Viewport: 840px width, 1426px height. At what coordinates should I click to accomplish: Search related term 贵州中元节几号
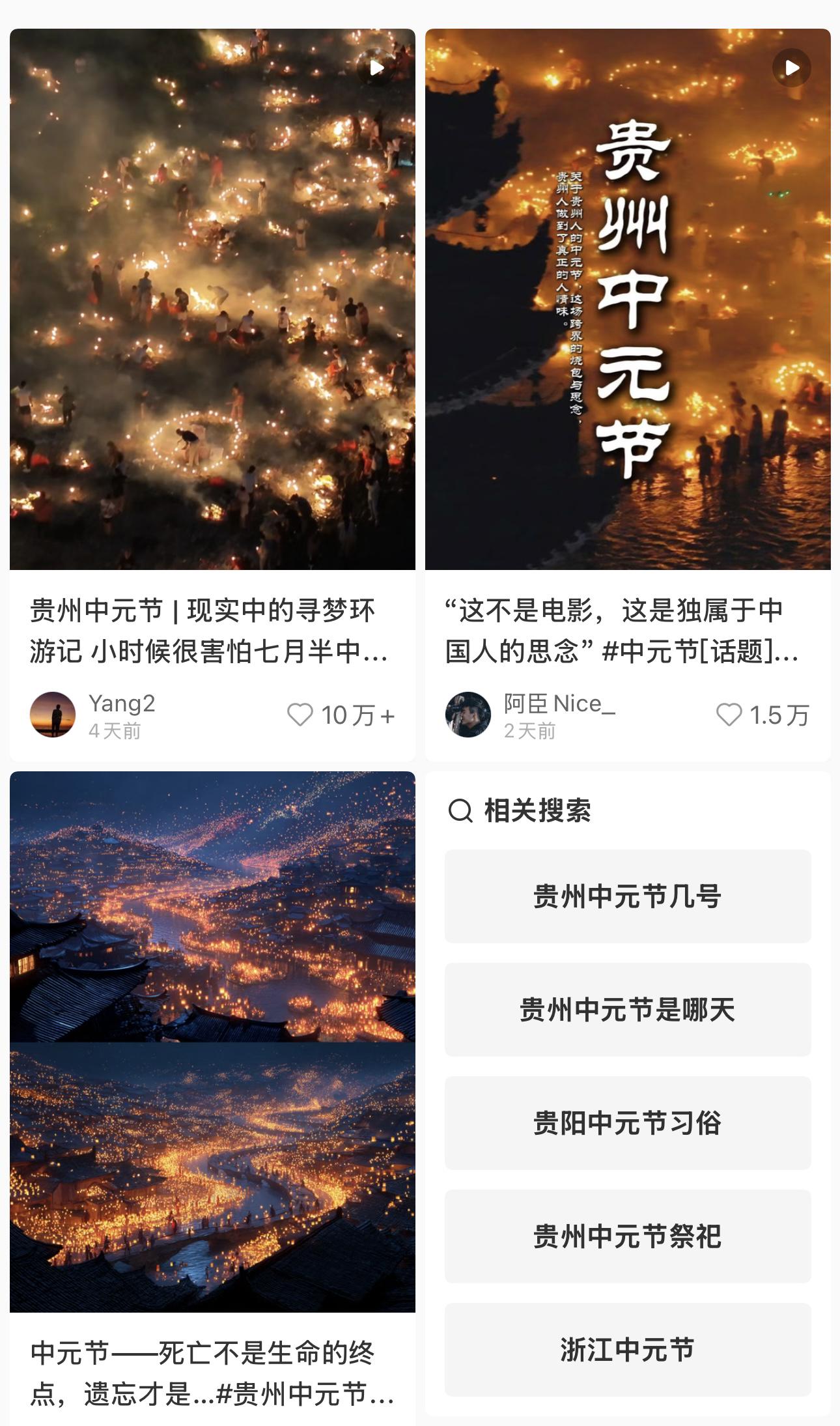[628, 896]
